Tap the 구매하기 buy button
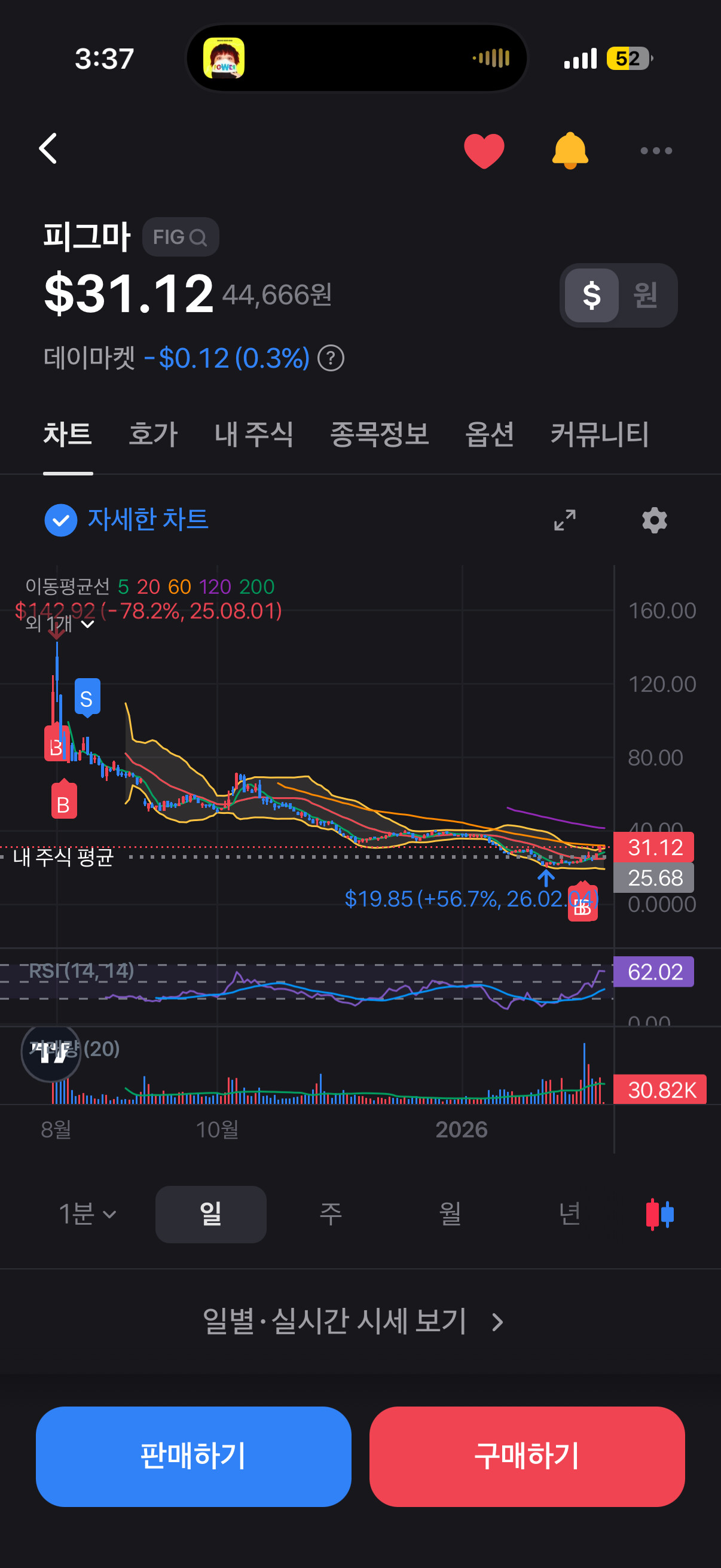721x1568 pixels. coord(526,1456)
